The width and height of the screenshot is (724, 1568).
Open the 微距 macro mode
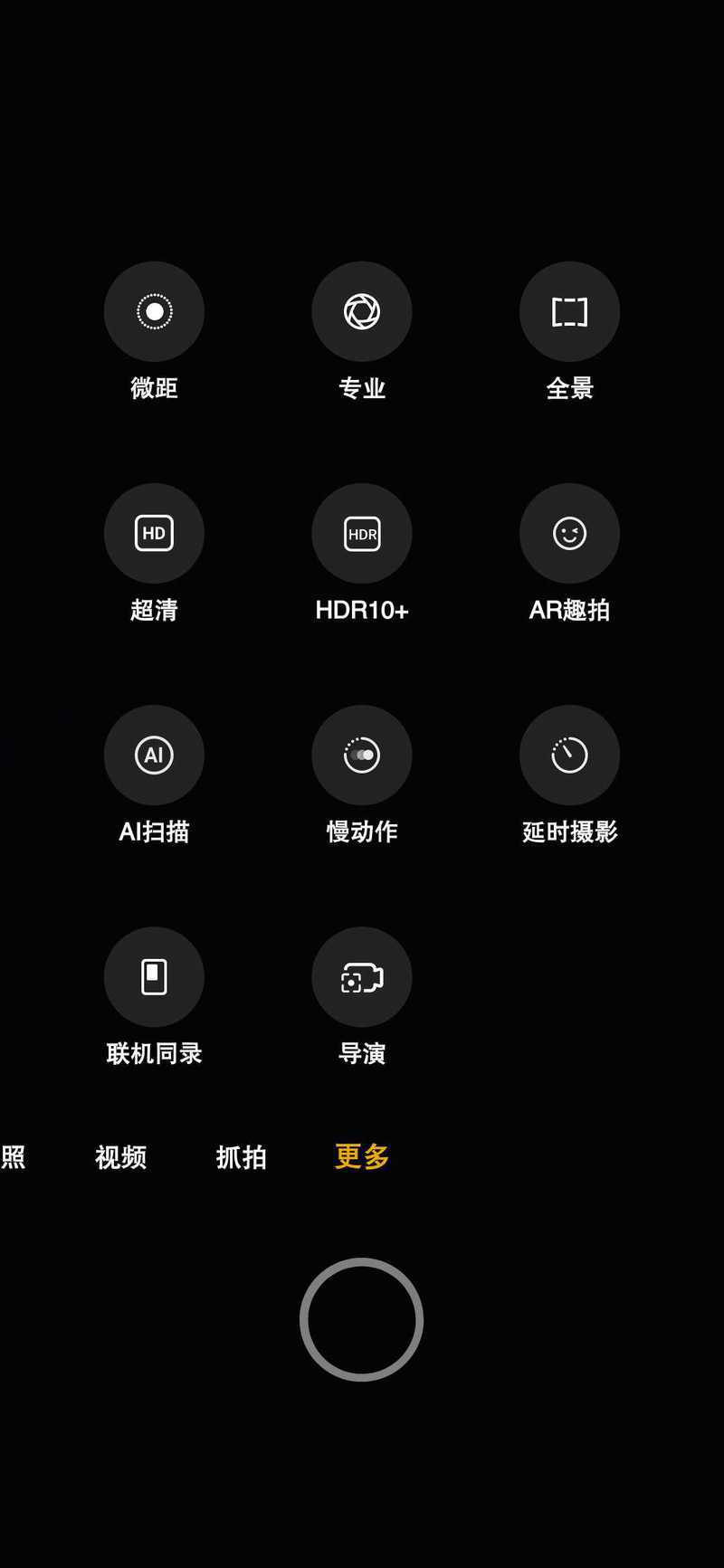coord(154,312)
